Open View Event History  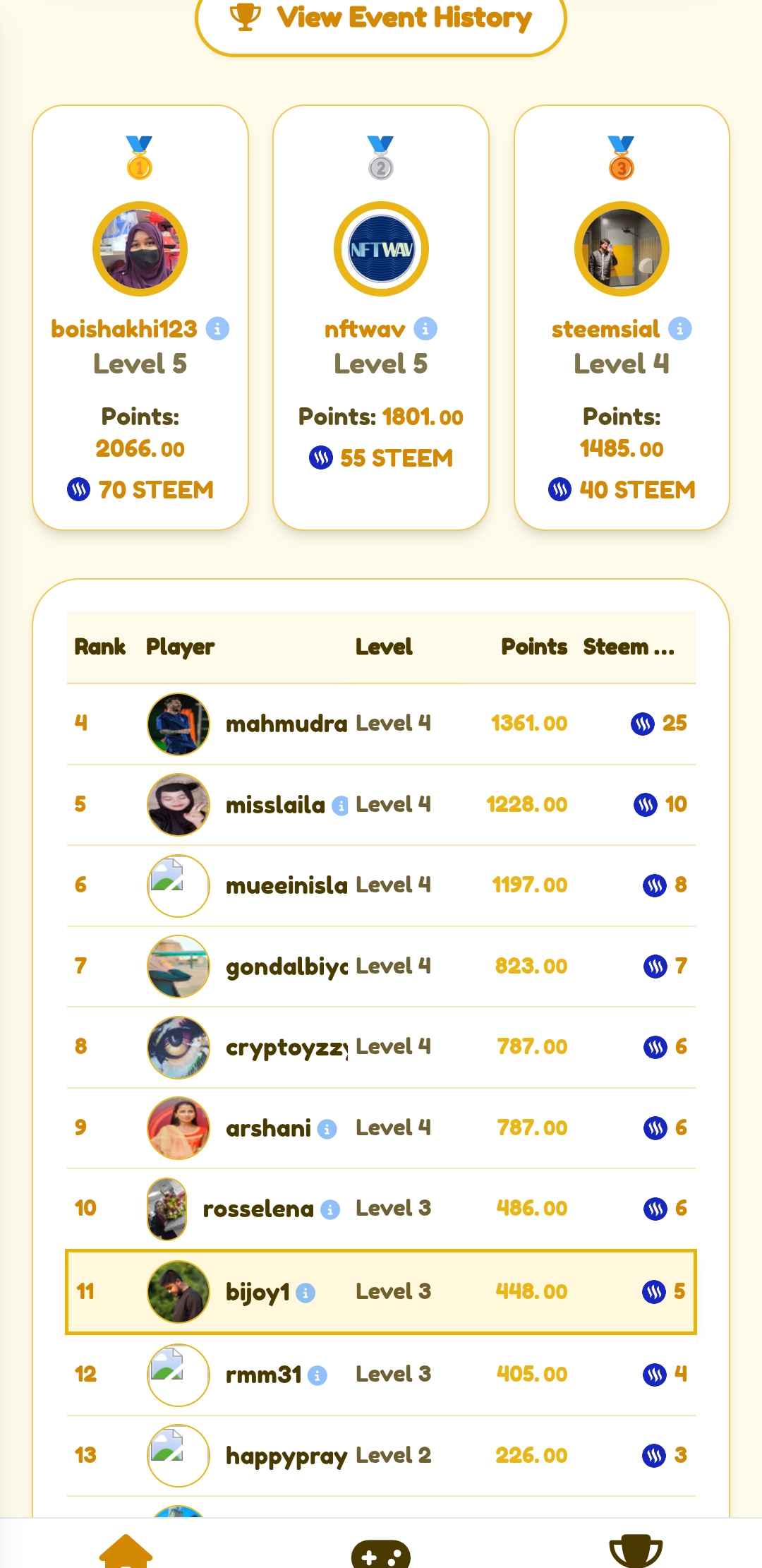(x=381, y=20)
